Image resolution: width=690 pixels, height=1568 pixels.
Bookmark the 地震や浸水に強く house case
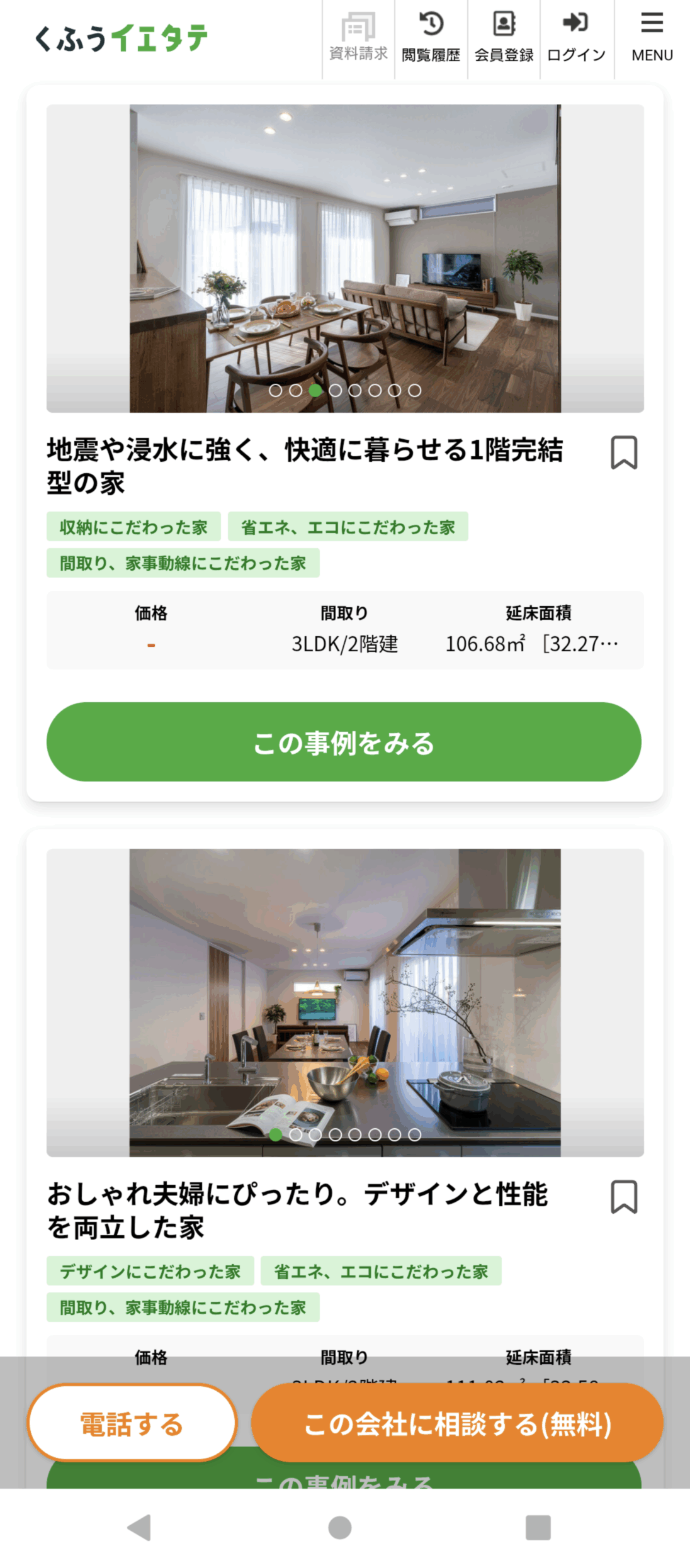click(623, 452)
